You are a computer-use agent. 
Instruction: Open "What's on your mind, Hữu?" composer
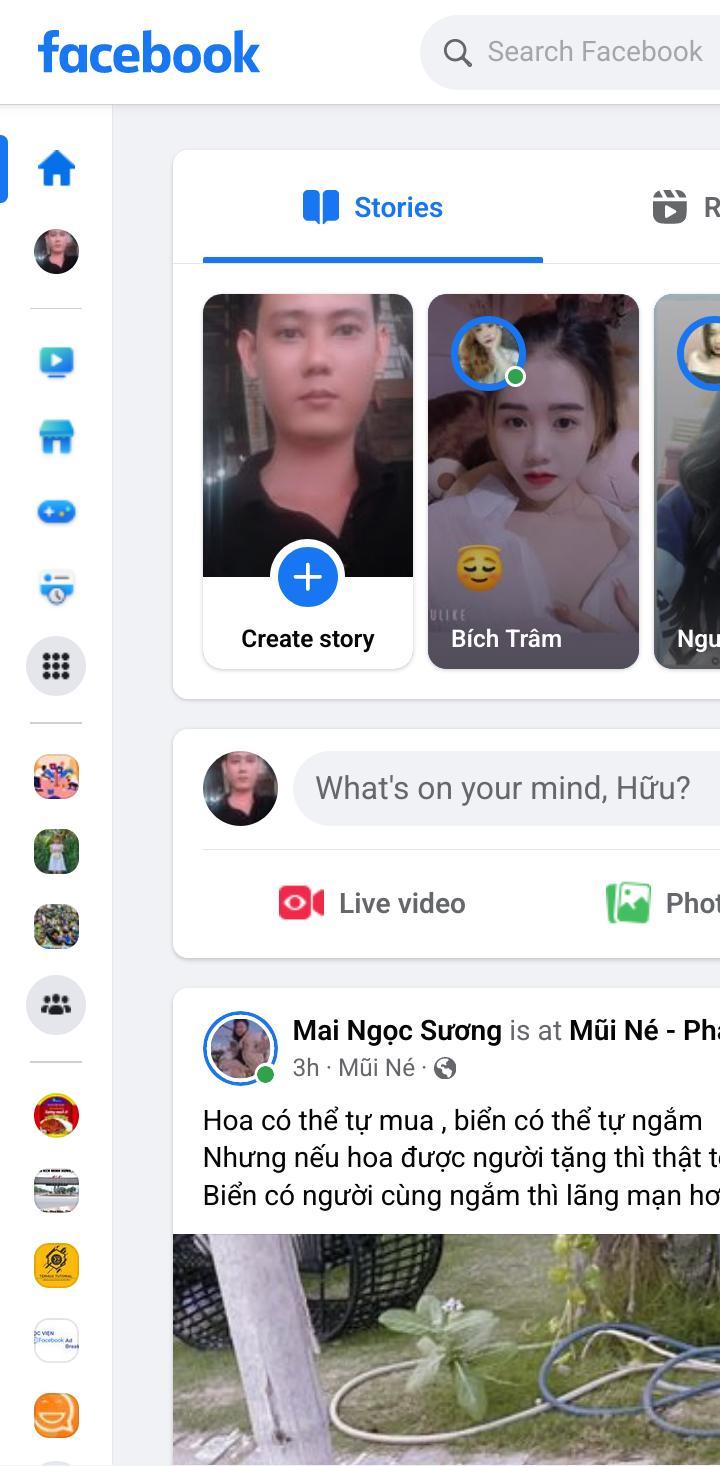click(503, 788)
